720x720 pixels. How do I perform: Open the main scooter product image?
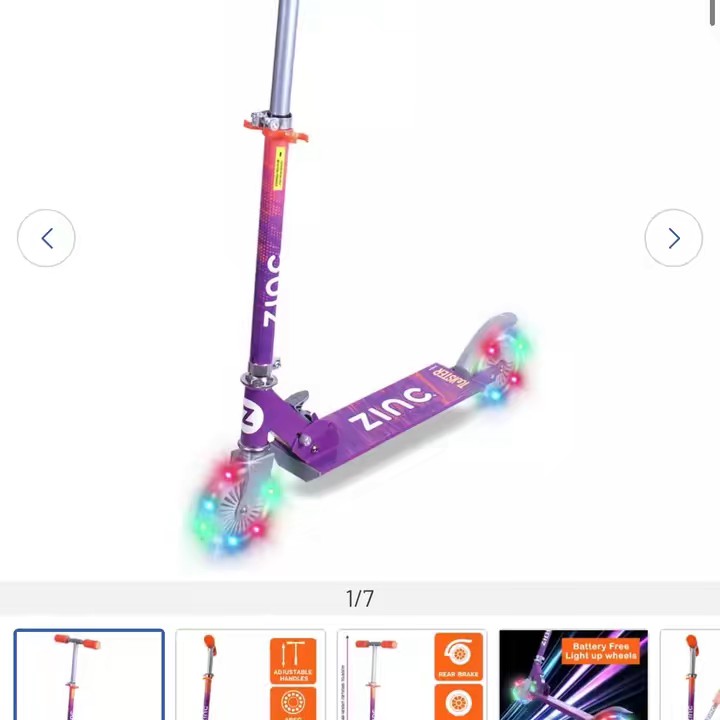pos(360,300)
